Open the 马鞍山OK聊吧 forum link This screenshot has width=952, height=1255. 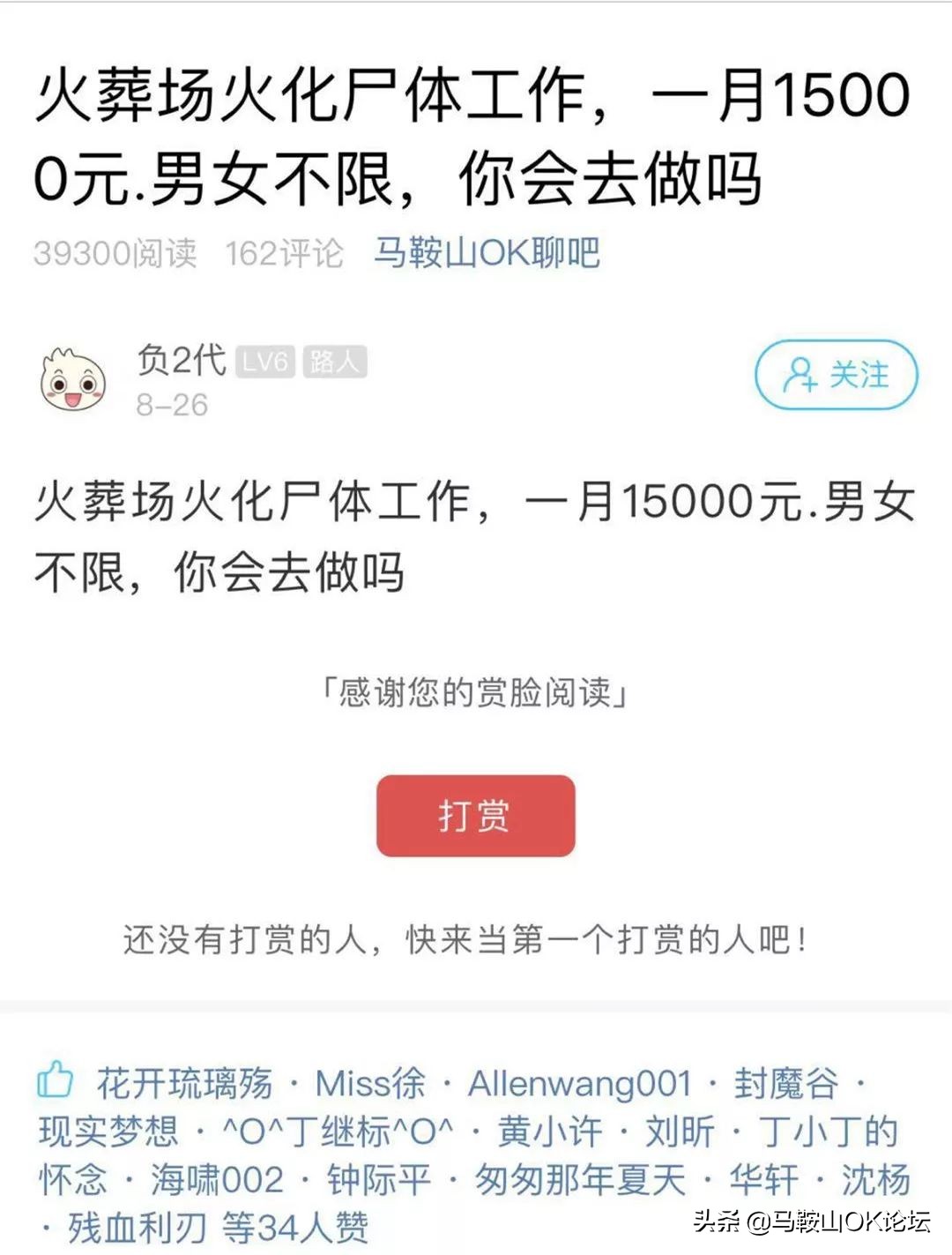[487, 253]
